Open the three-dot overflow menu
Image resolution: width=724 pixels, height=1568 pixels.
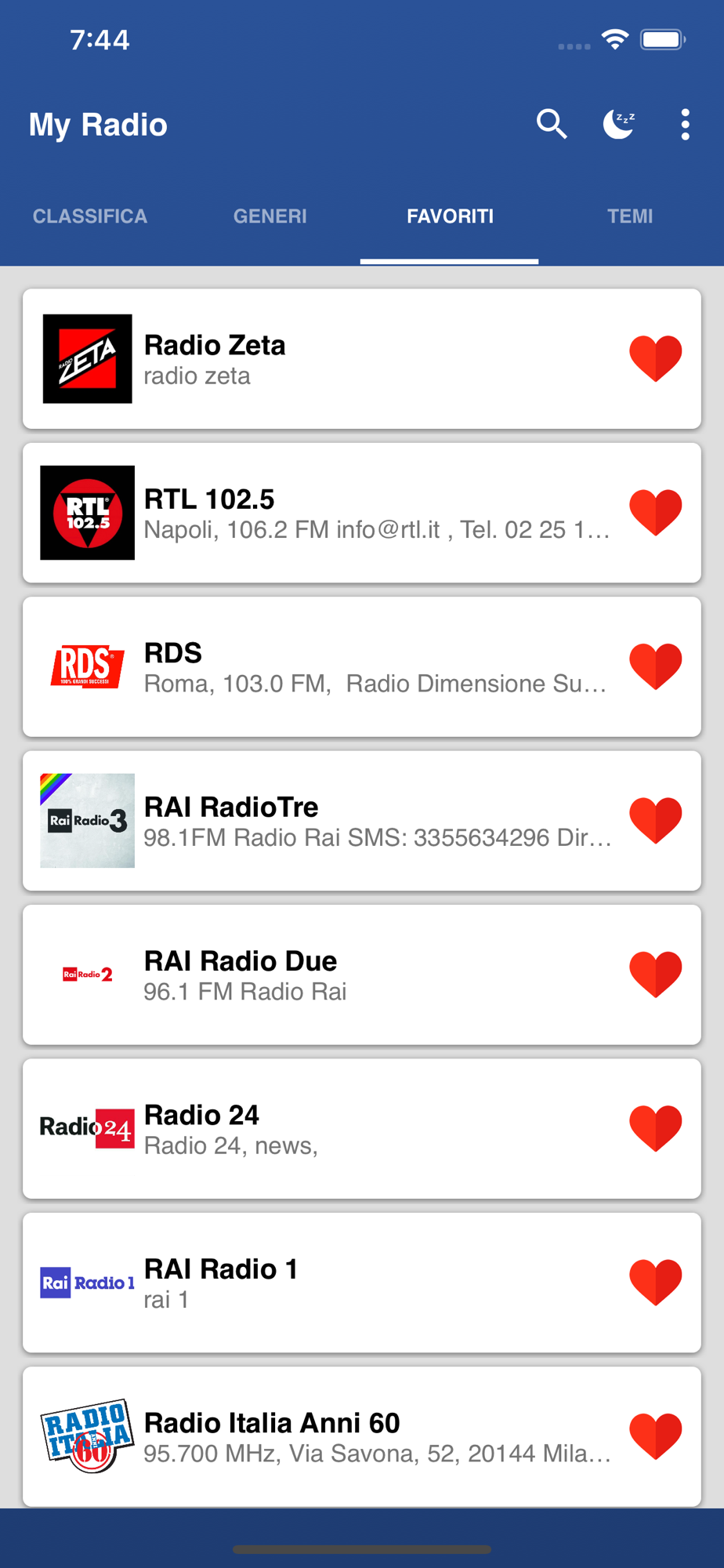click(686, 125)
